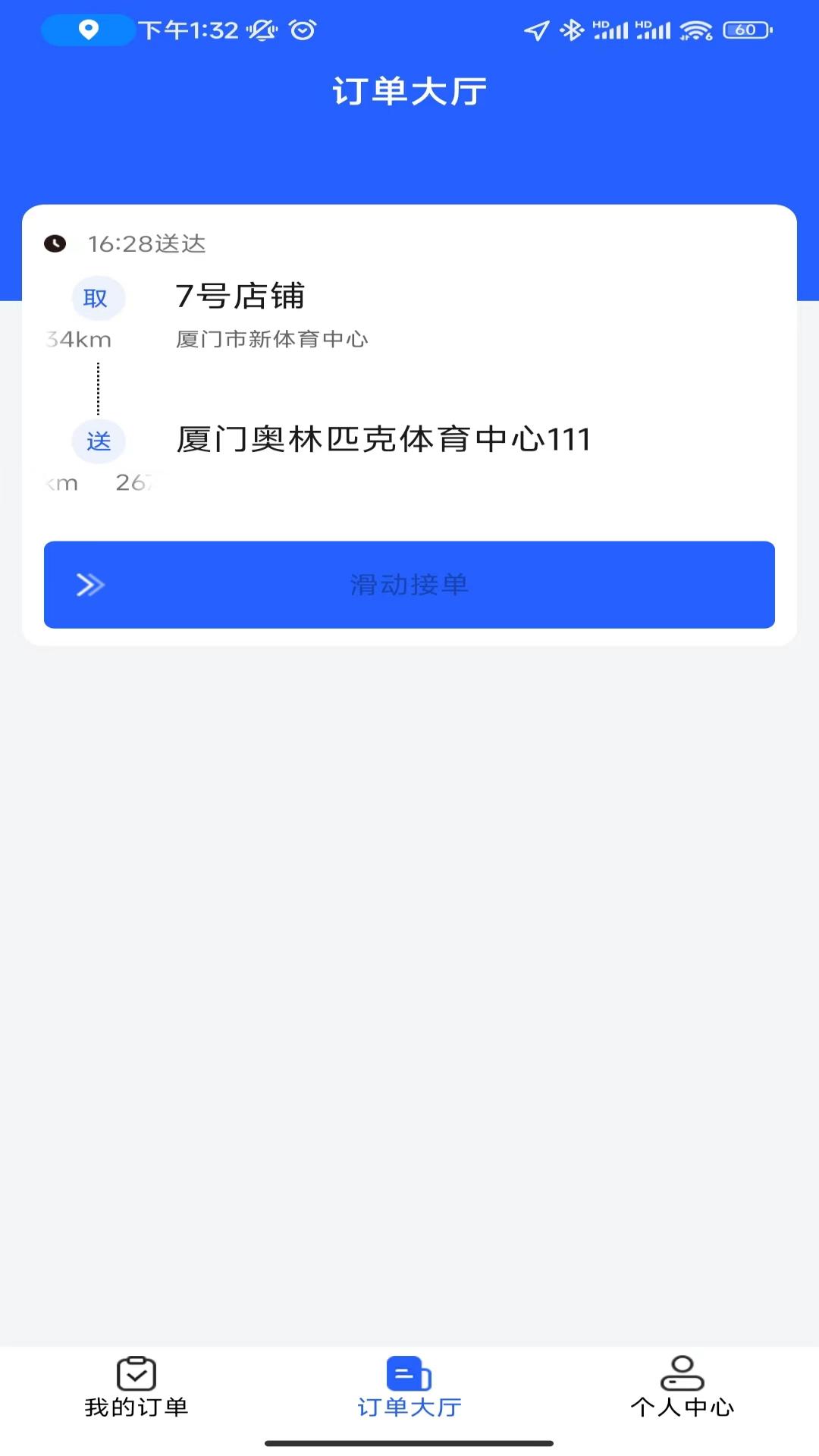Tap the double-chevron slide icon on 滑动接单
The width and height of the screenshot is (819, 1456).
click(x=89, y=585)
